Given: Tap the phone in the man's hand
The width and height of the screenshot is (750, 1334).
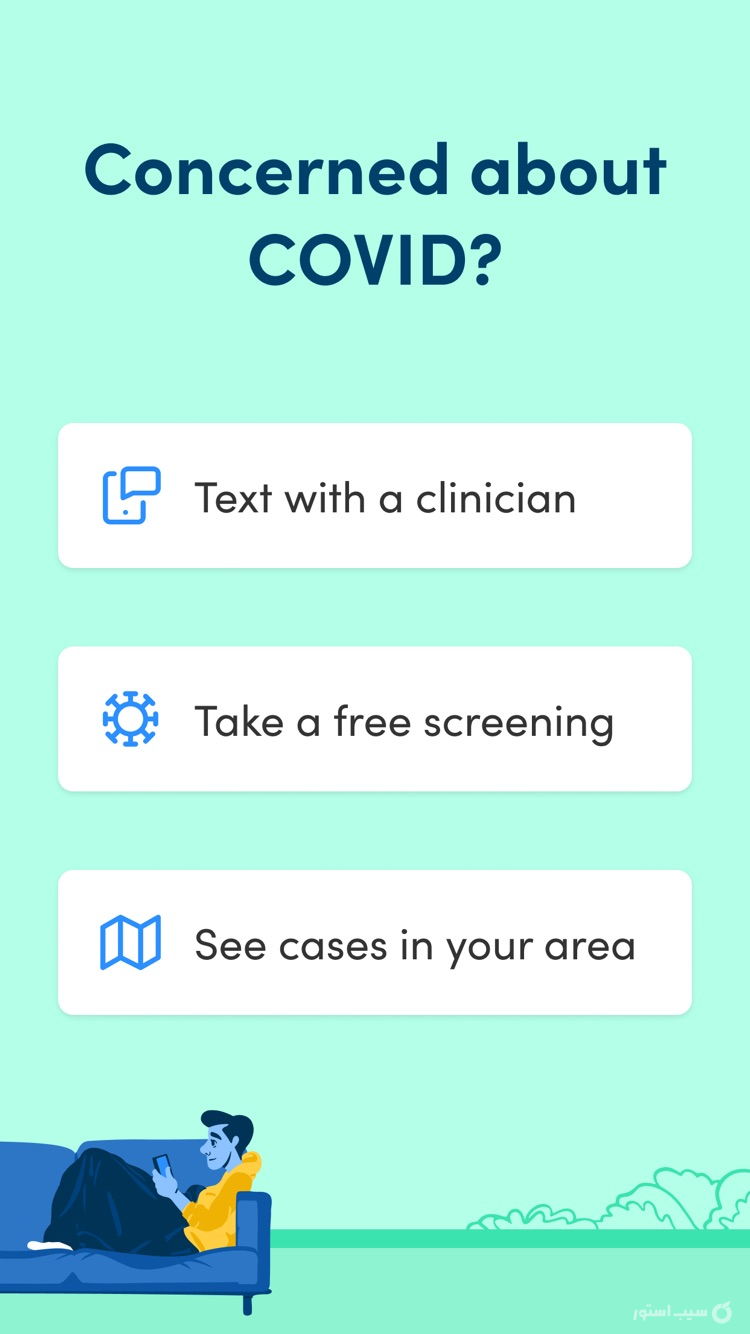Looking at the screenshot, I should [165, 1163].
